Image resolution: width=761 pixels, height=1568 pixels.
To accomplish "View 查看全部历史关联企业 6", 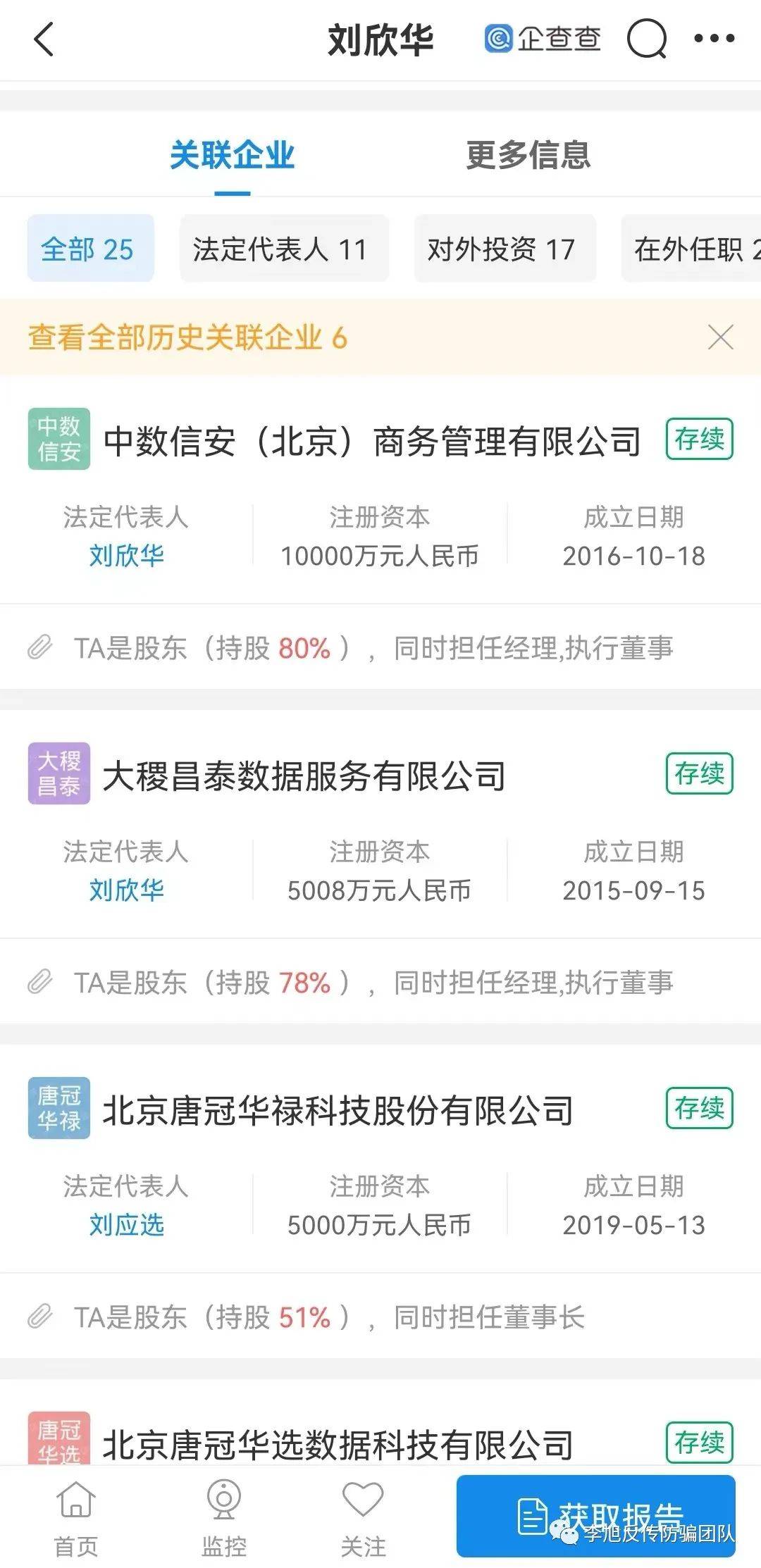I will (x=187, y=337).
